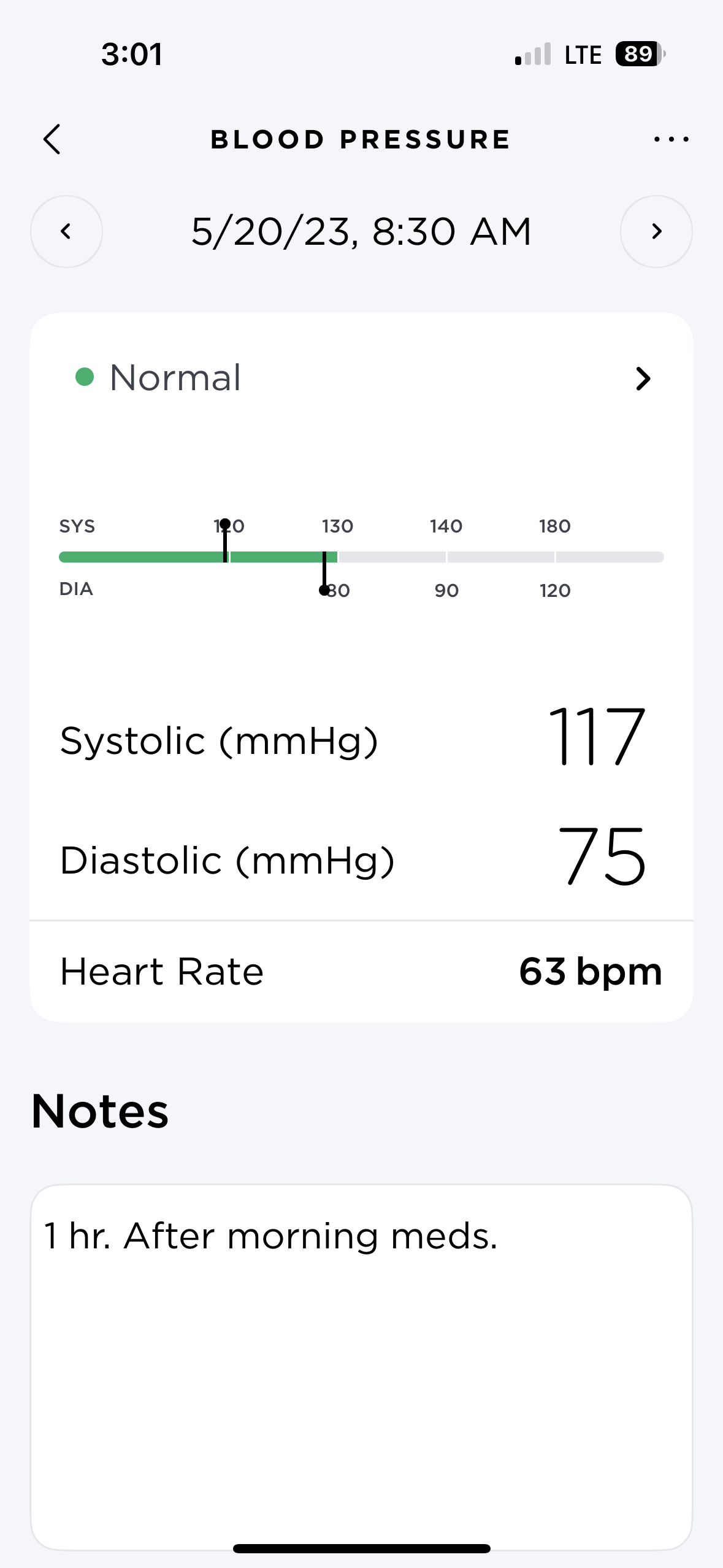The image size is (723, 1568).
Task: Open the Normal classification details
Action: click(641, 379)
